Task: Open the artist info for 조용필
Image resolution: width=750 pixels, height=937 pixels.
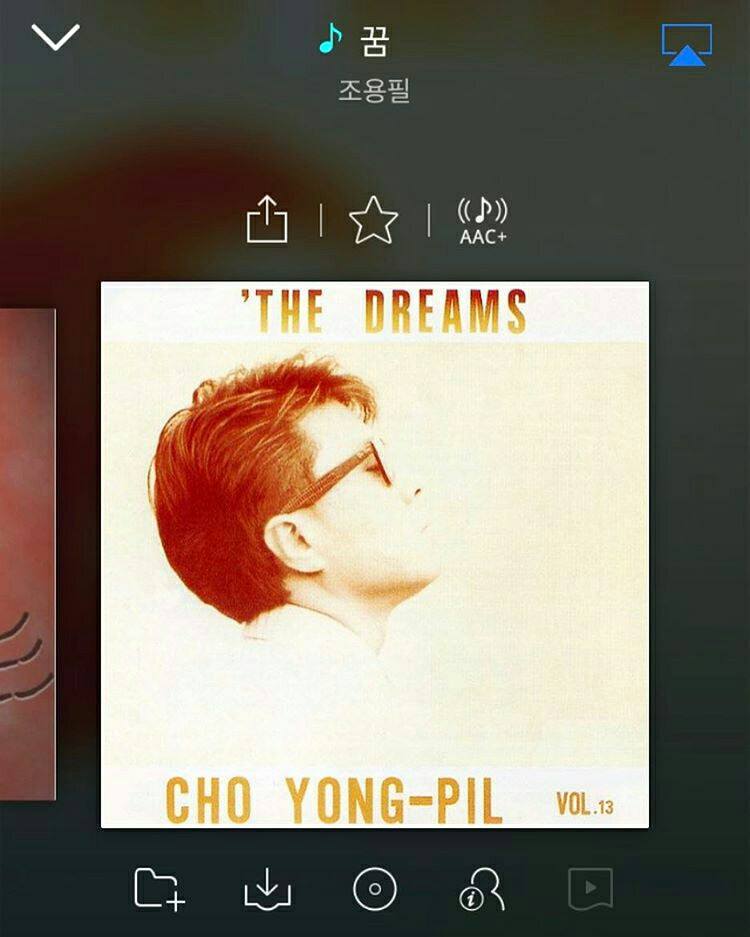Action: point(481,889)
